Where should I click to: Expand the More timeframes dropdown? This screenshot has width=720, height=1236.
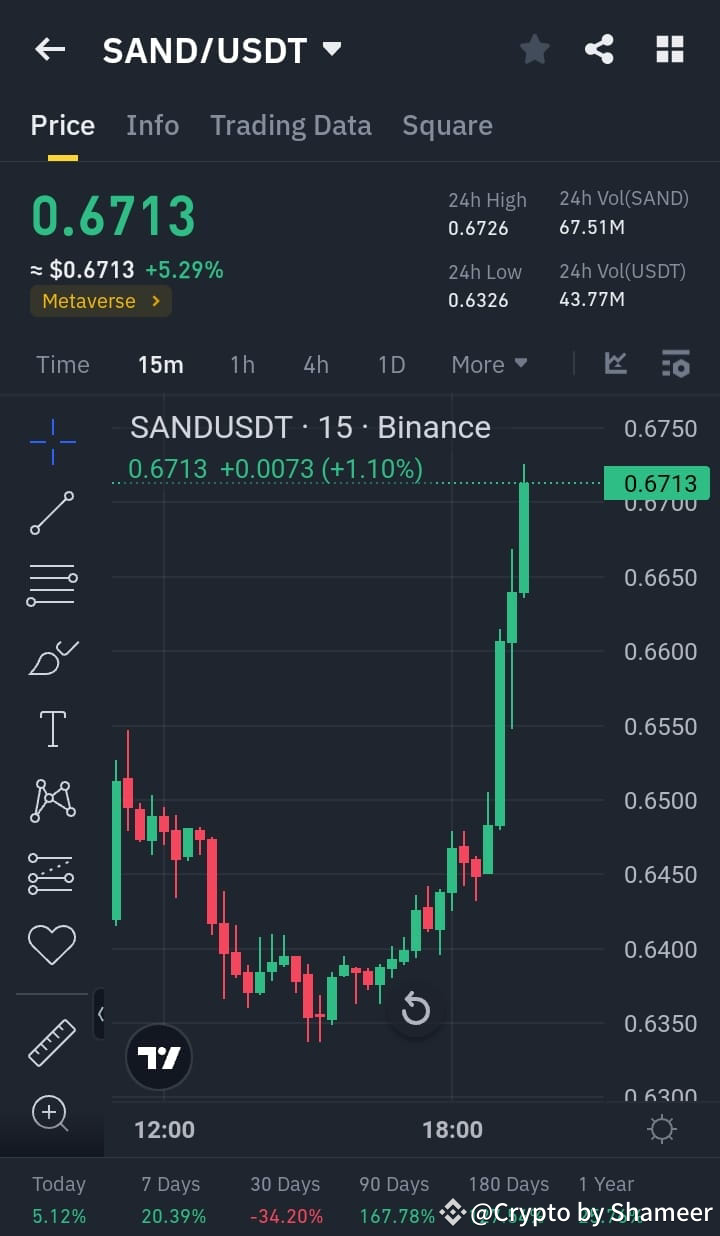click(489, 364)
